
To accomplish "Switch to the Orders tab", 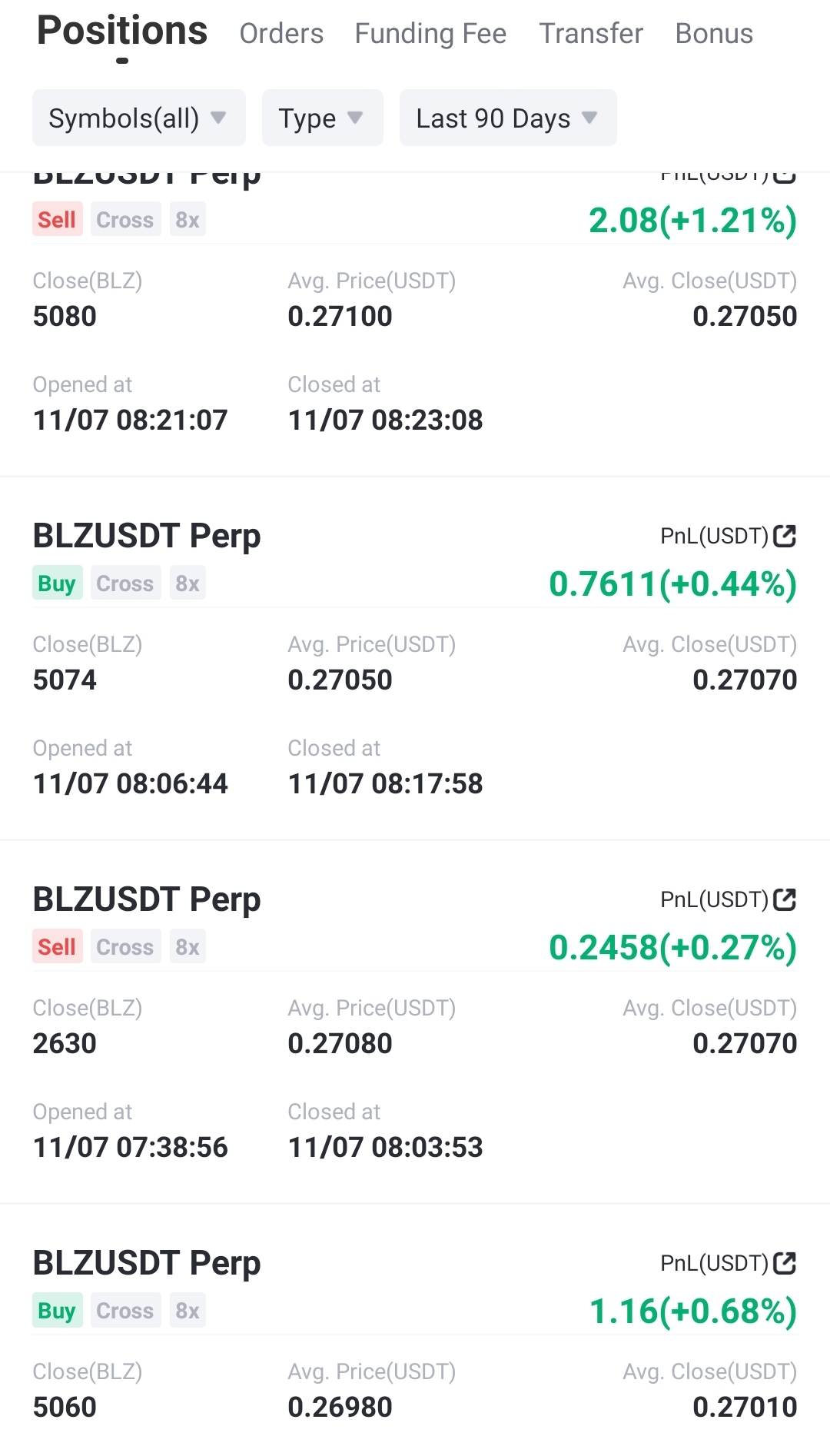I will point(281,34).
